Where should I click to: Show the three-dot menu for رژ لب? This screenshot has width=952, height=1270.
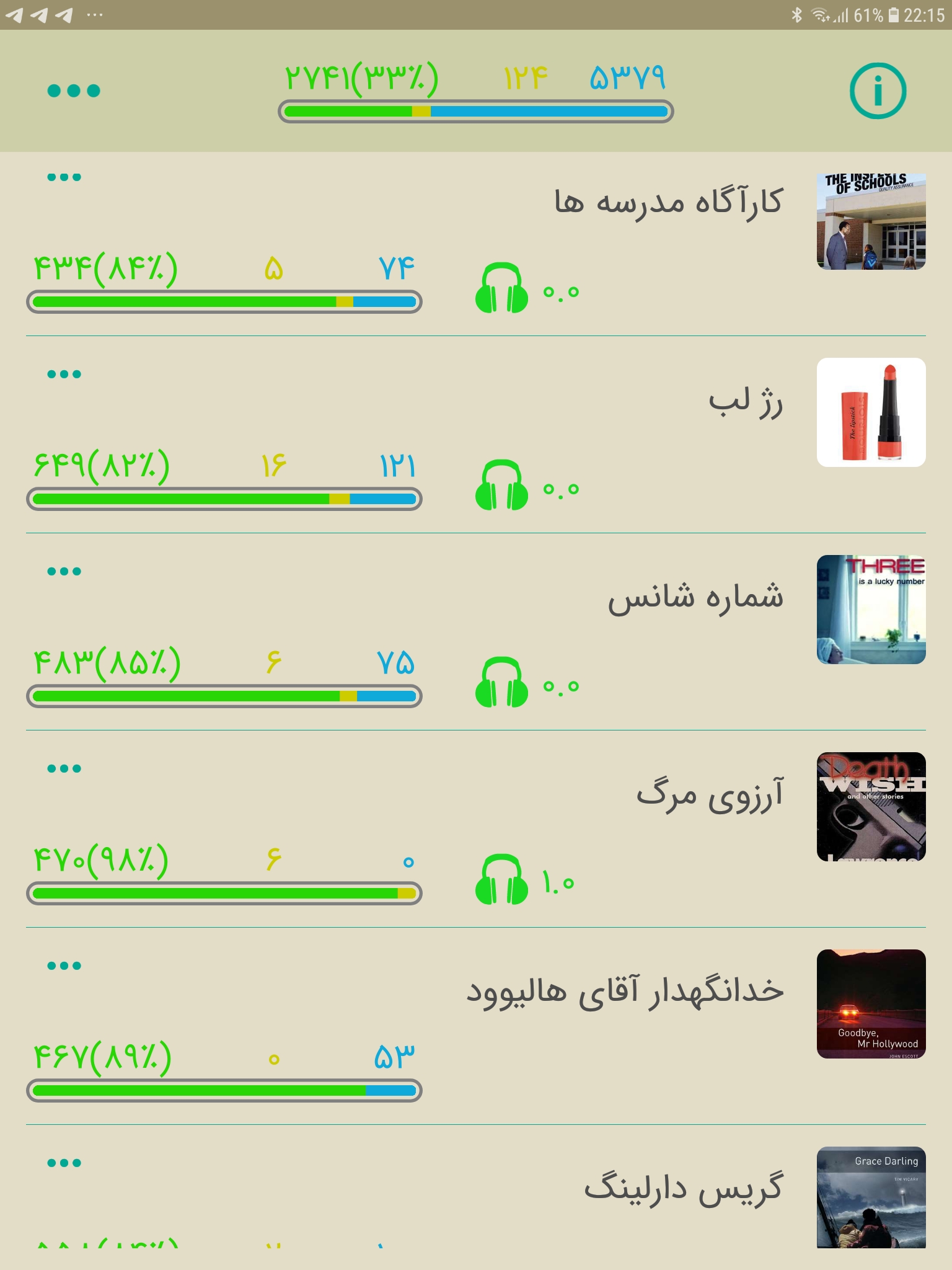coord(64,375)
